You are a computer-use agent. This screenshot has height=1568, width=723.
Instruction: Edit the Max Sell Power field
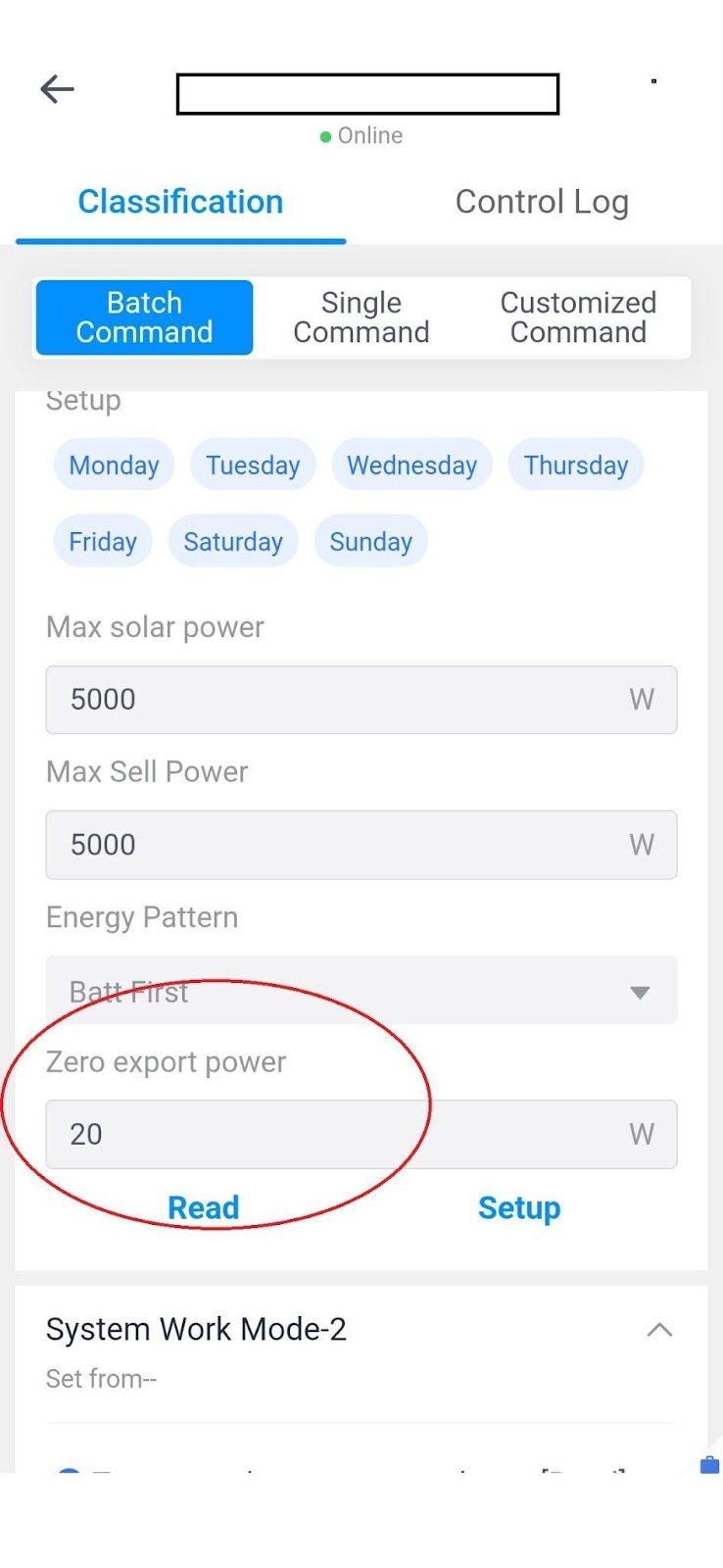pyautogui.click(x=333, y=845)
